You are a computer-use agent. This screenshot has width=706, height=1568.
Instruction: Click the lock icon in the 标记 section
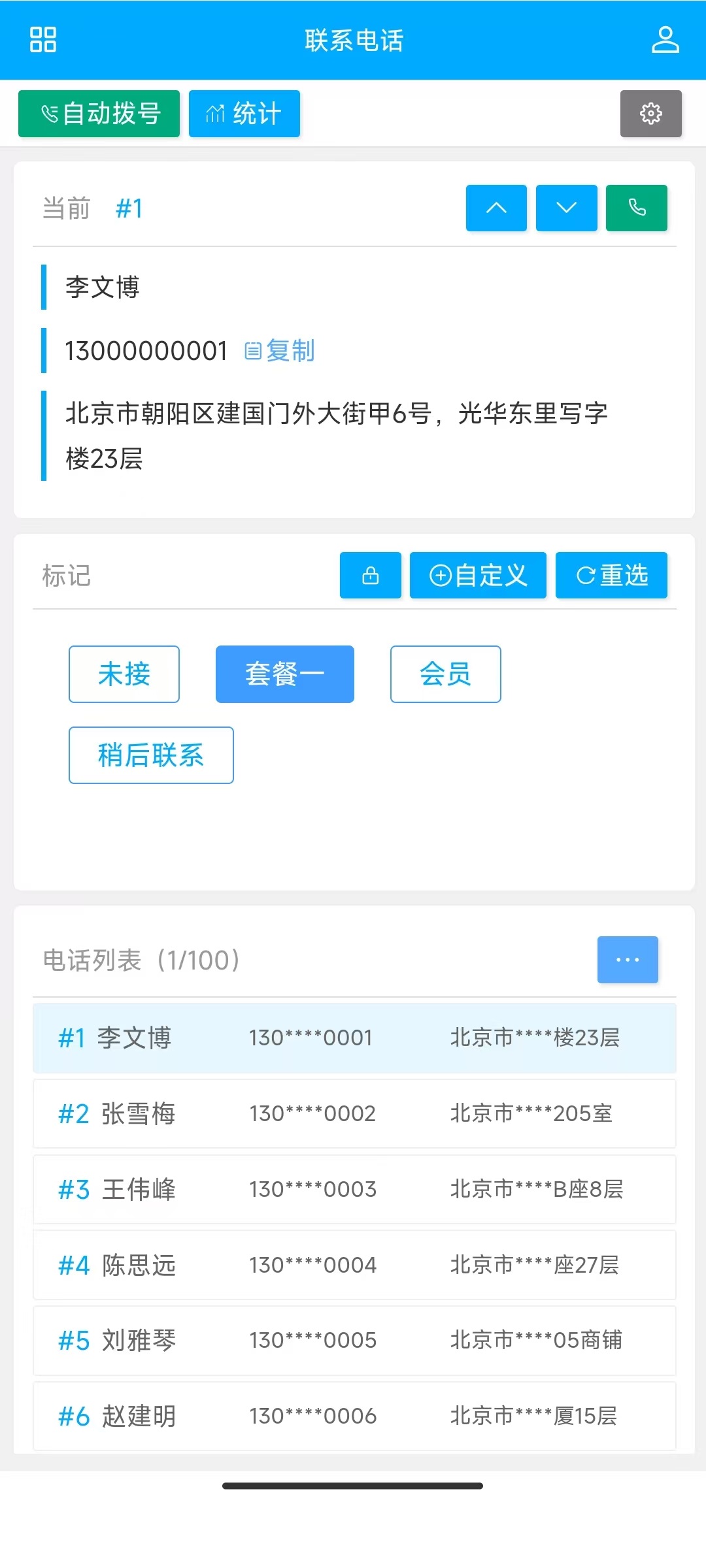click(370, 576)
